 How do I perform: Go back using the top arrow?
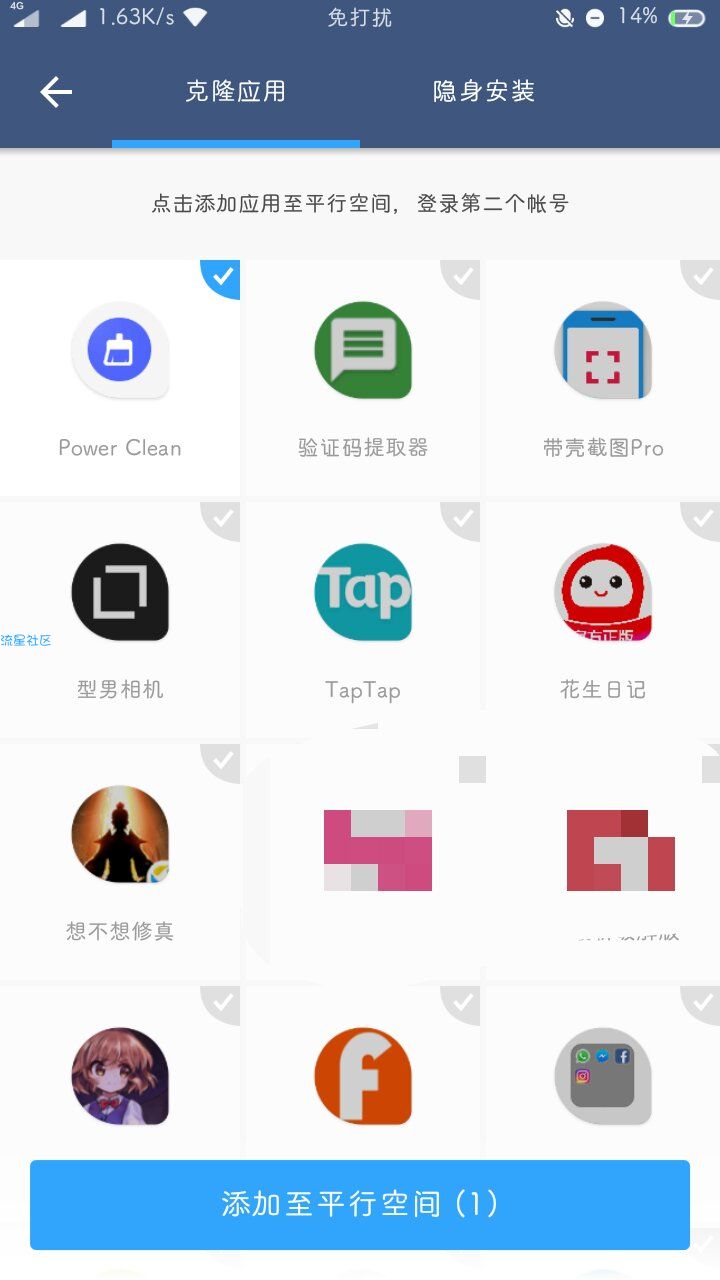pyautogui.click(x=56, y=92)
